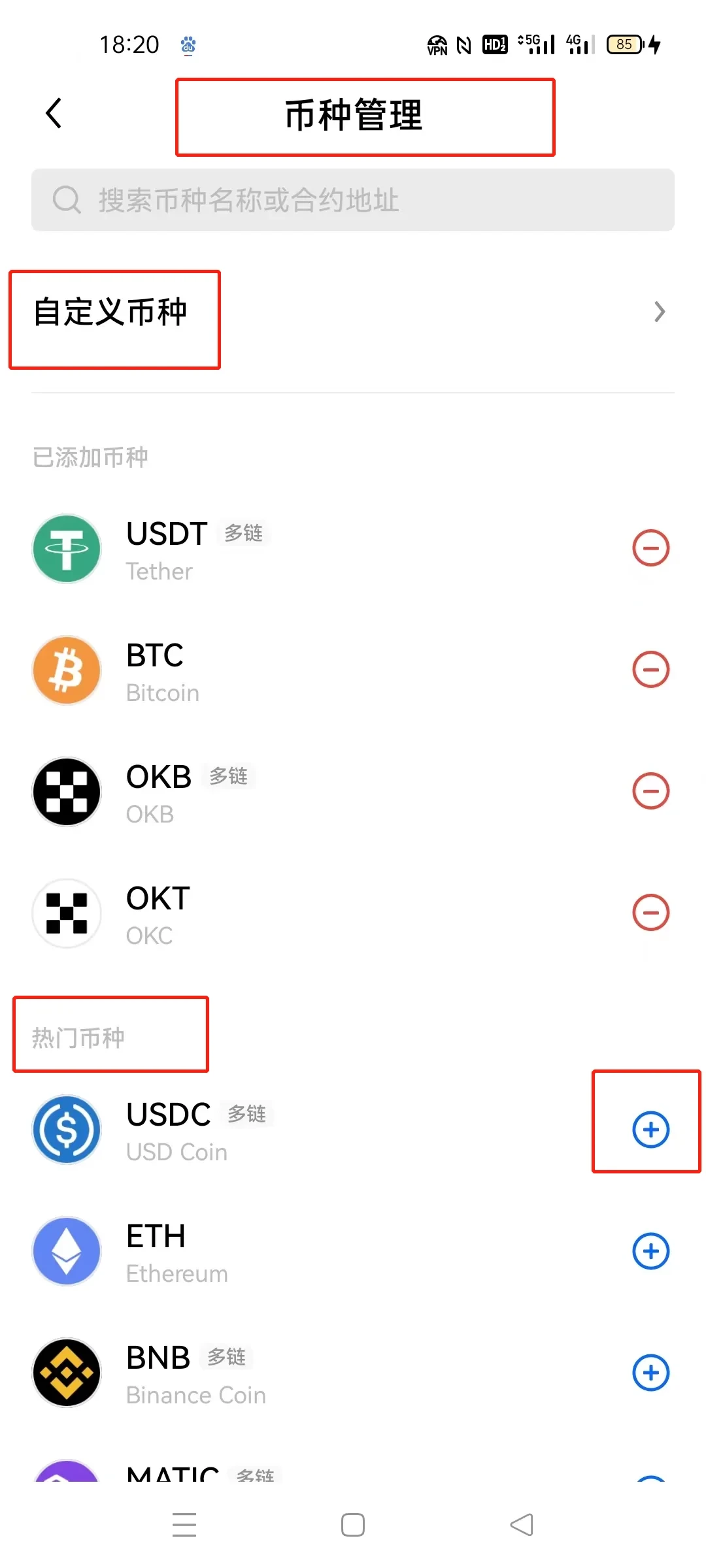The width and height of the screenshot is (706, 1568).
Task: Open system recent apps
Action: (x=184, y=1525)
